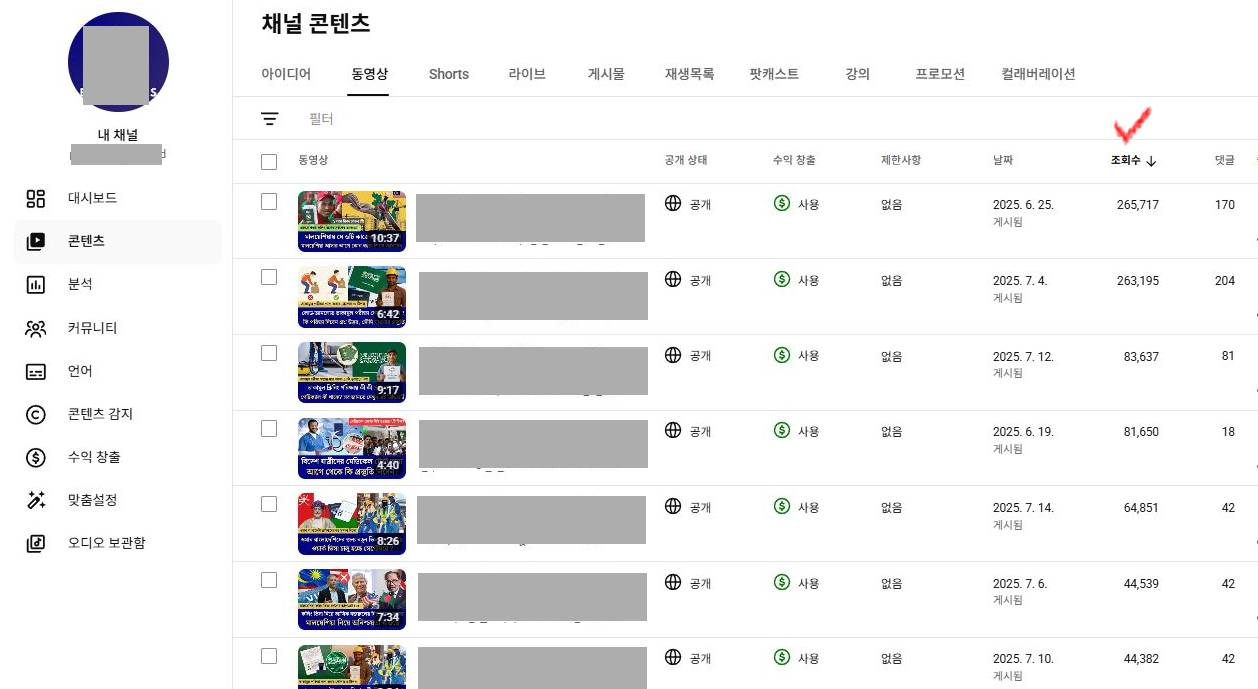Tap the filter icon beside 필터
The image size is (1258, 689).
[269, 119]
